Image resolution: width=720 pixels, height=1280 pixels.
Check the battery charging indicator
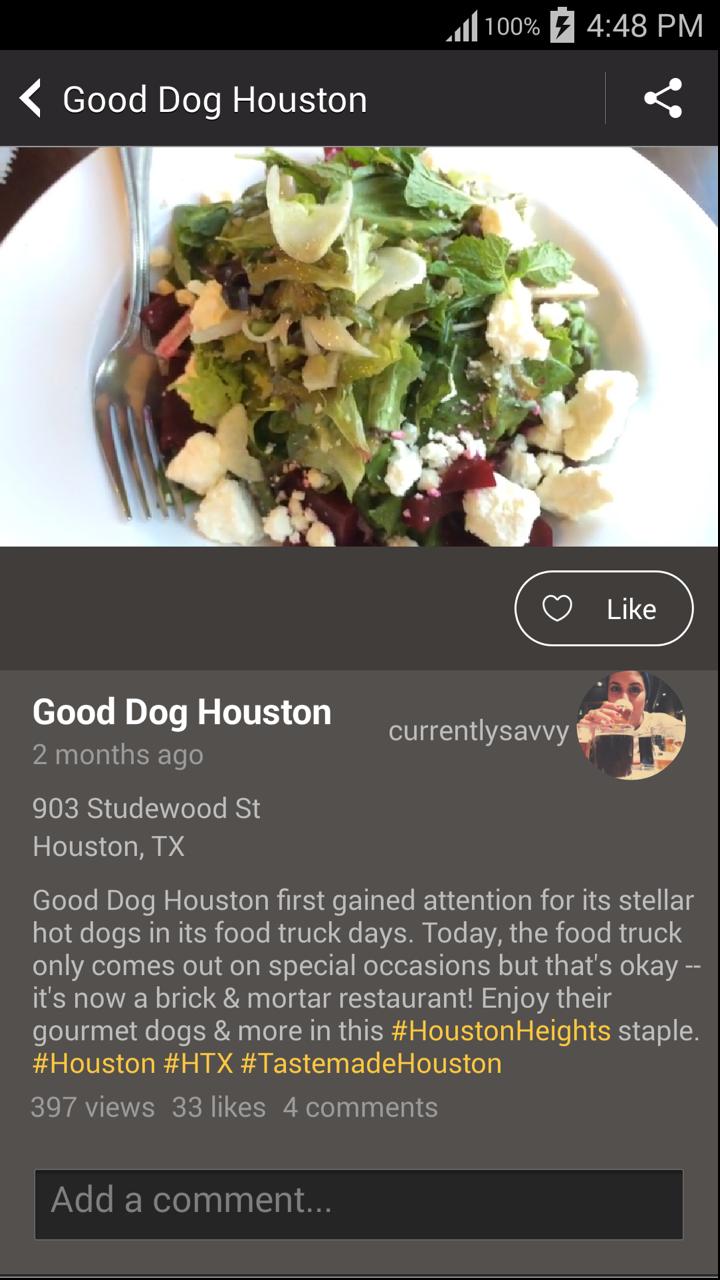click(565, 27)
